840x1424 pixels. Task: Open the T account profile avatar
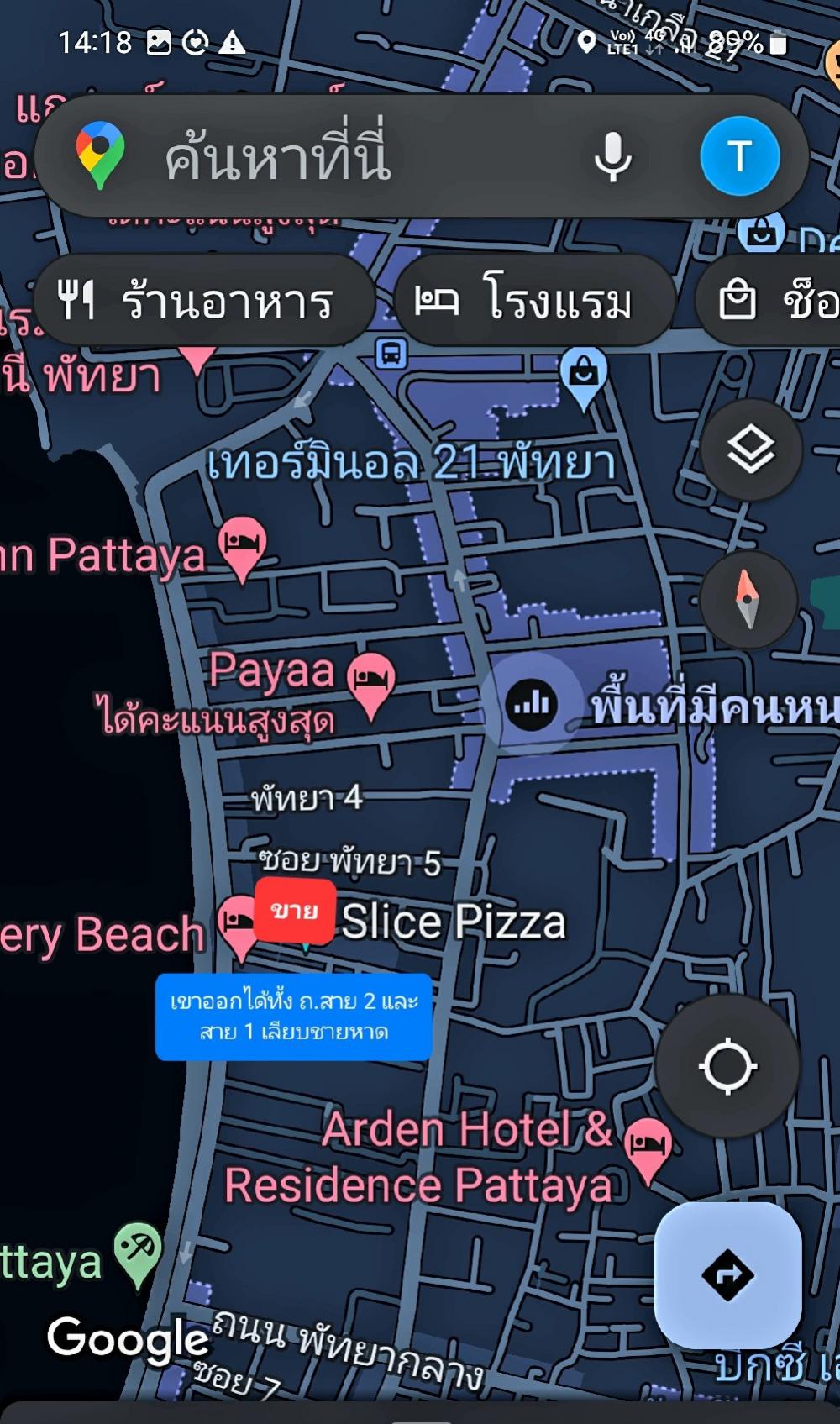click(740, 156)
